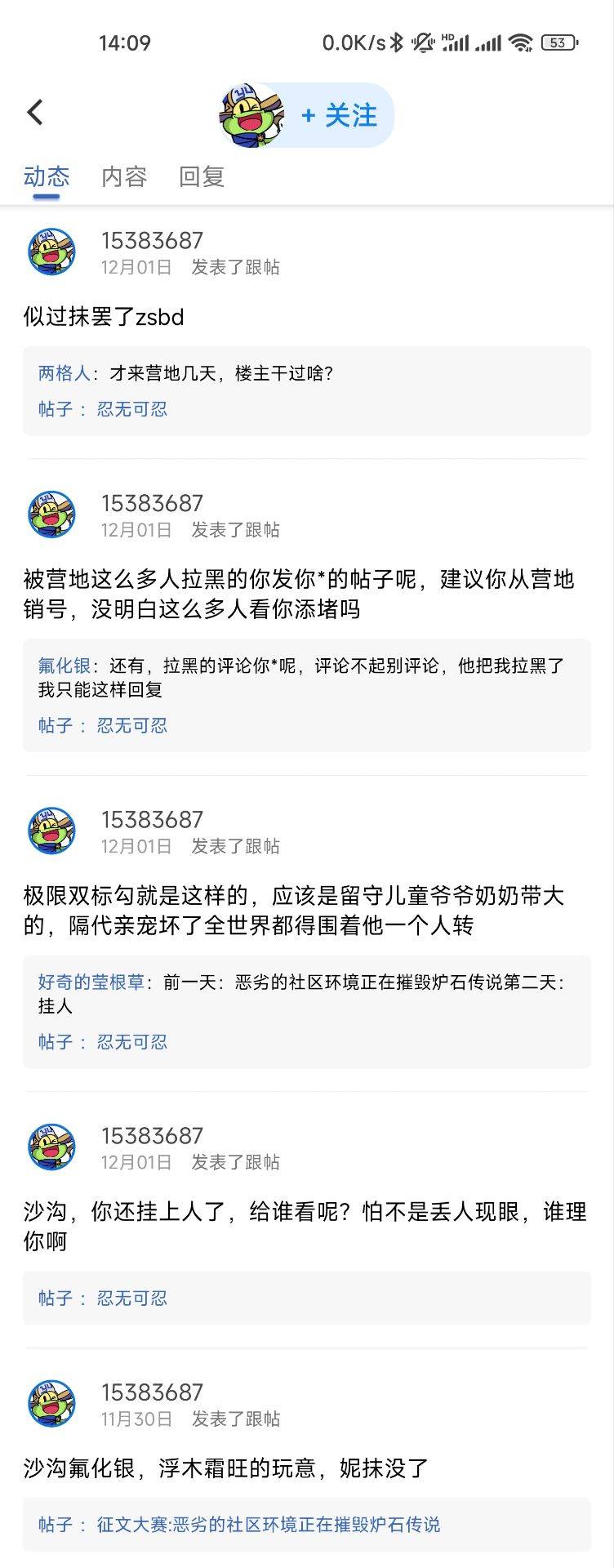Image resolution: width=614 pixels, height=1568 pixels.
Task: Switch to the 内容 tab
Action: pyautogui.click(x=124, y=176)
